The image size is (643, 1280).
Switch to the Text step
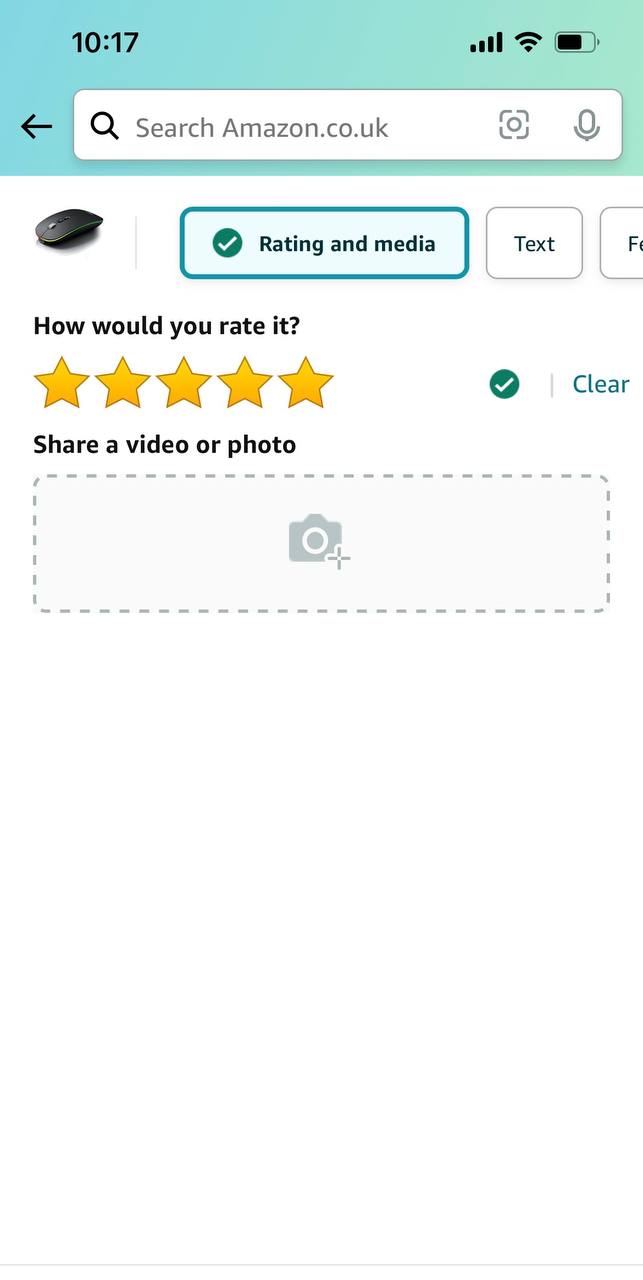click(534, 243)
